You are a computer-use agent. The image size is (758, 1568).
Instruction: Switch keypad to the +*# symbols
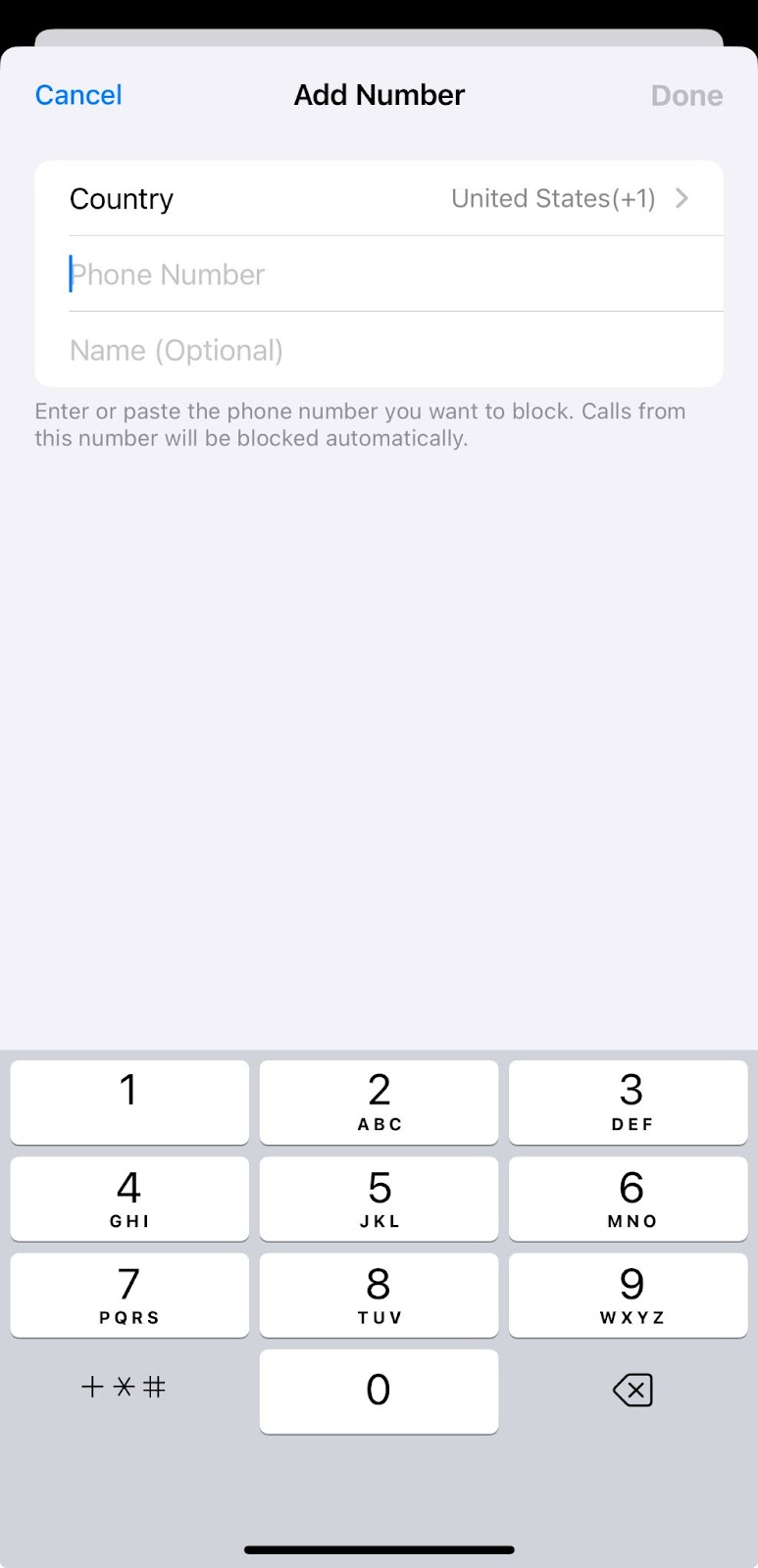(x=124, y=1387)
